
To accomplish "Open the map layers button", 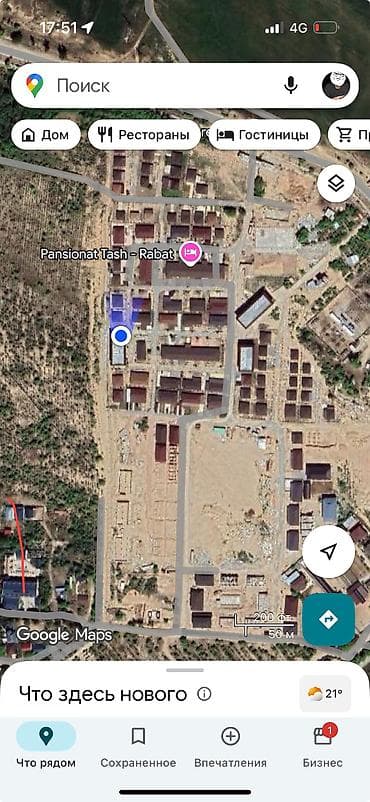I will tap(336, 184).
